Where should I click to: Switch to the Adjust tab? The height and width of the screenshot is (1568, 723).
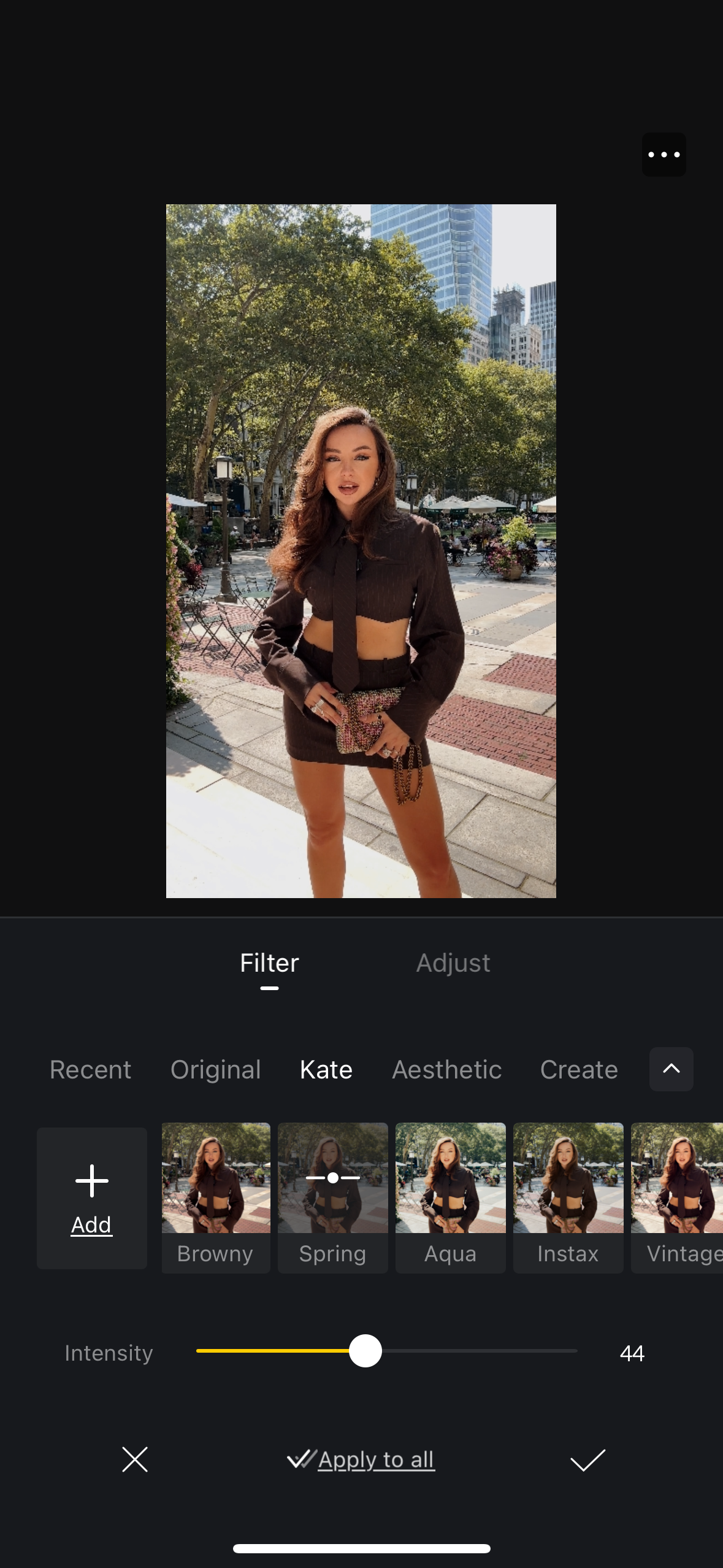(453, 963)
